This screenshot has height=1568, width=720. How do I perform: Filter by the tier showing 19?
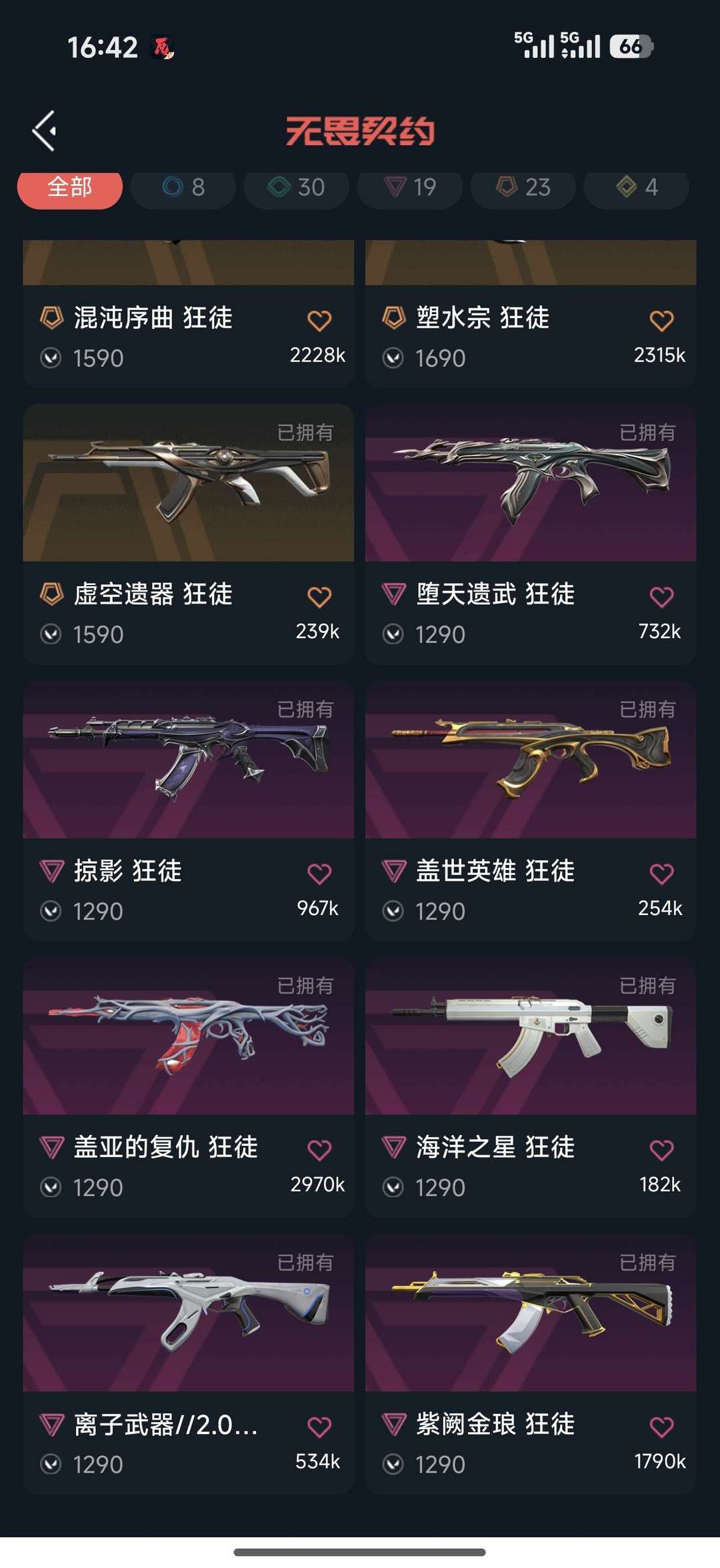410,188
